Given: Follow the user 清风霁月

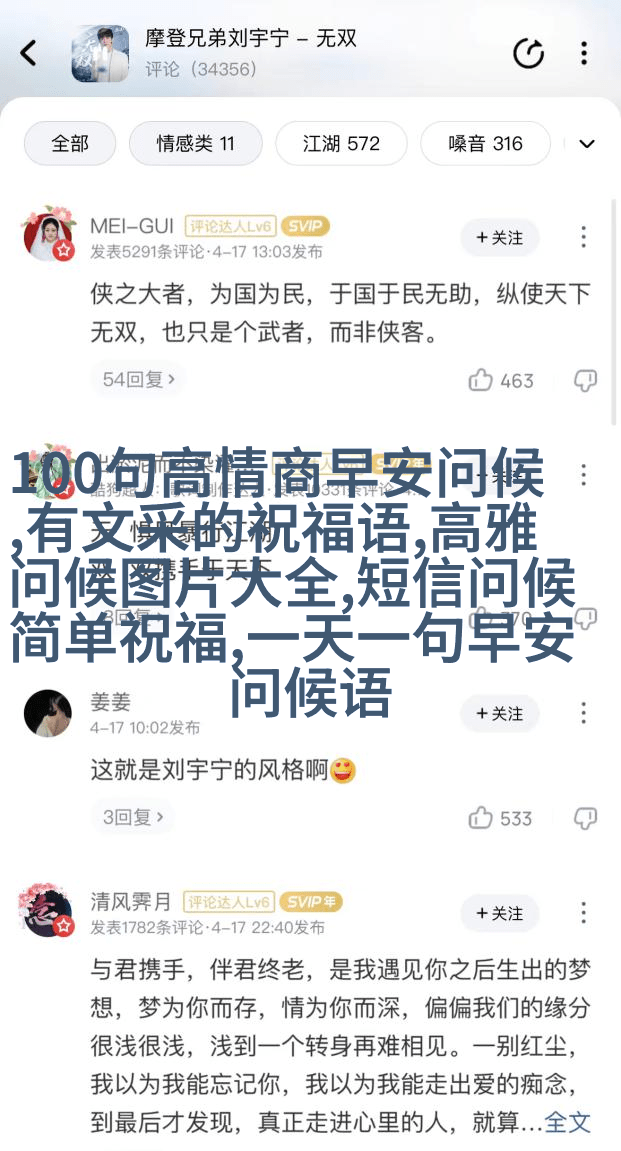Looking at the screenshot, I should tap(499, 913).
